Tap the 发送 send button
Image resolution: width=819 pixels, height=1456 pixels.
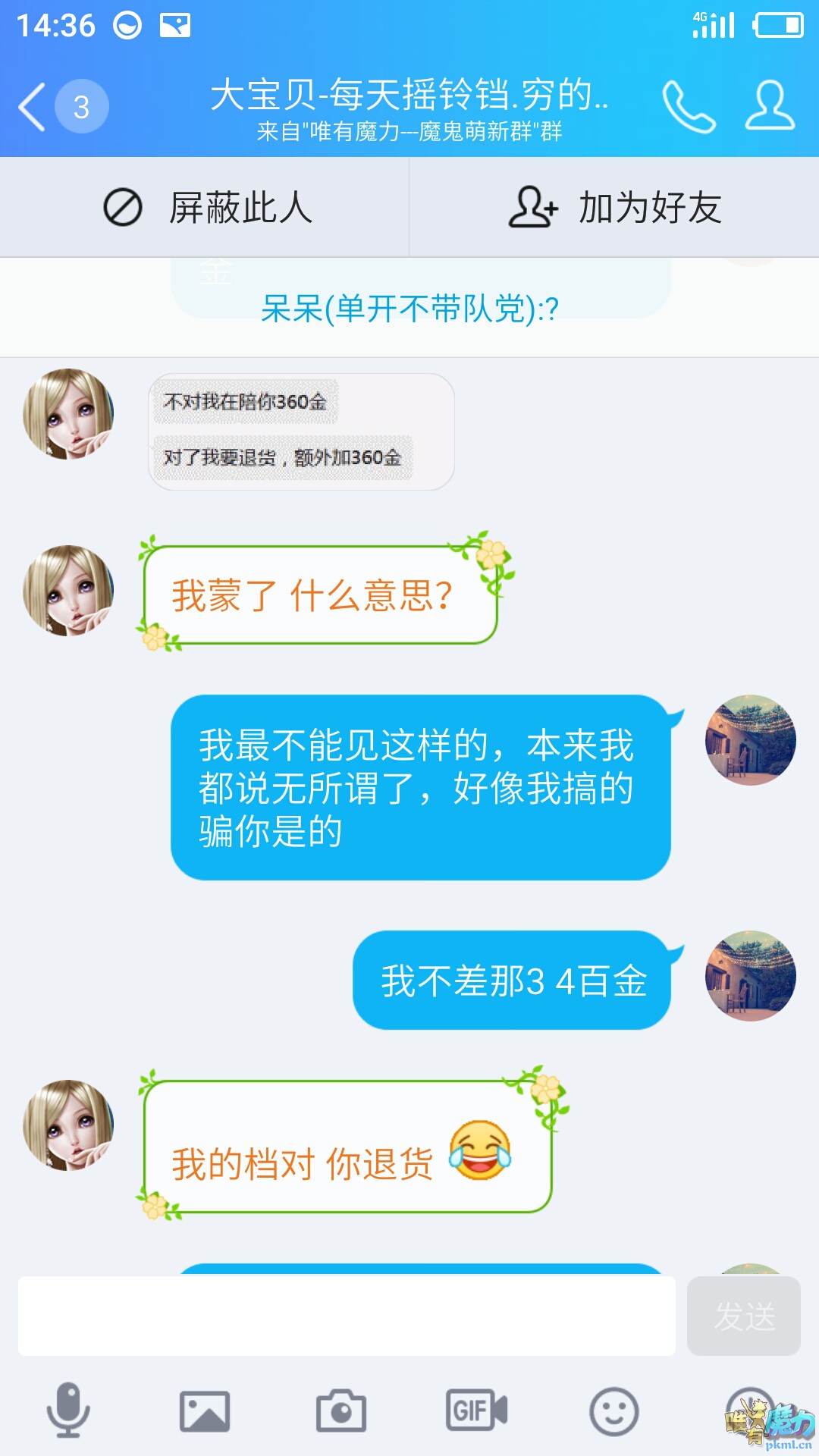coord(743,1316)
